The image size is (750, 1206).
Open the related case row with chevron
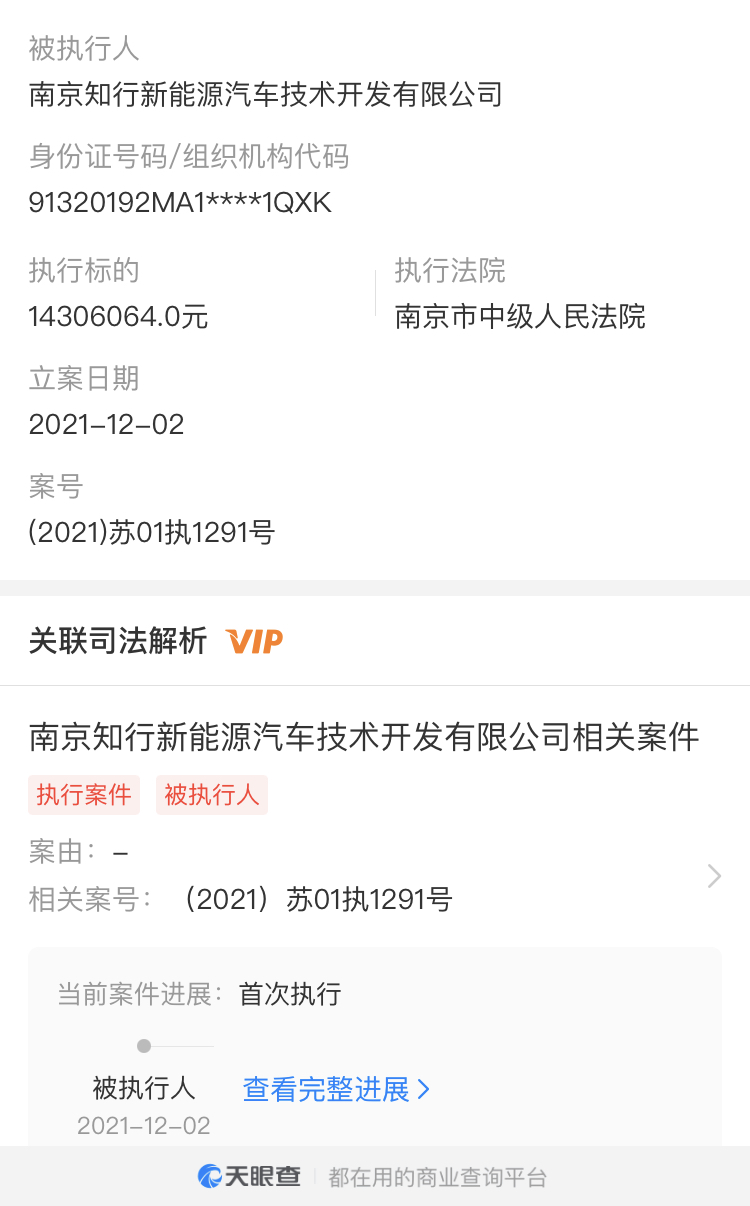tap(713, 877)
